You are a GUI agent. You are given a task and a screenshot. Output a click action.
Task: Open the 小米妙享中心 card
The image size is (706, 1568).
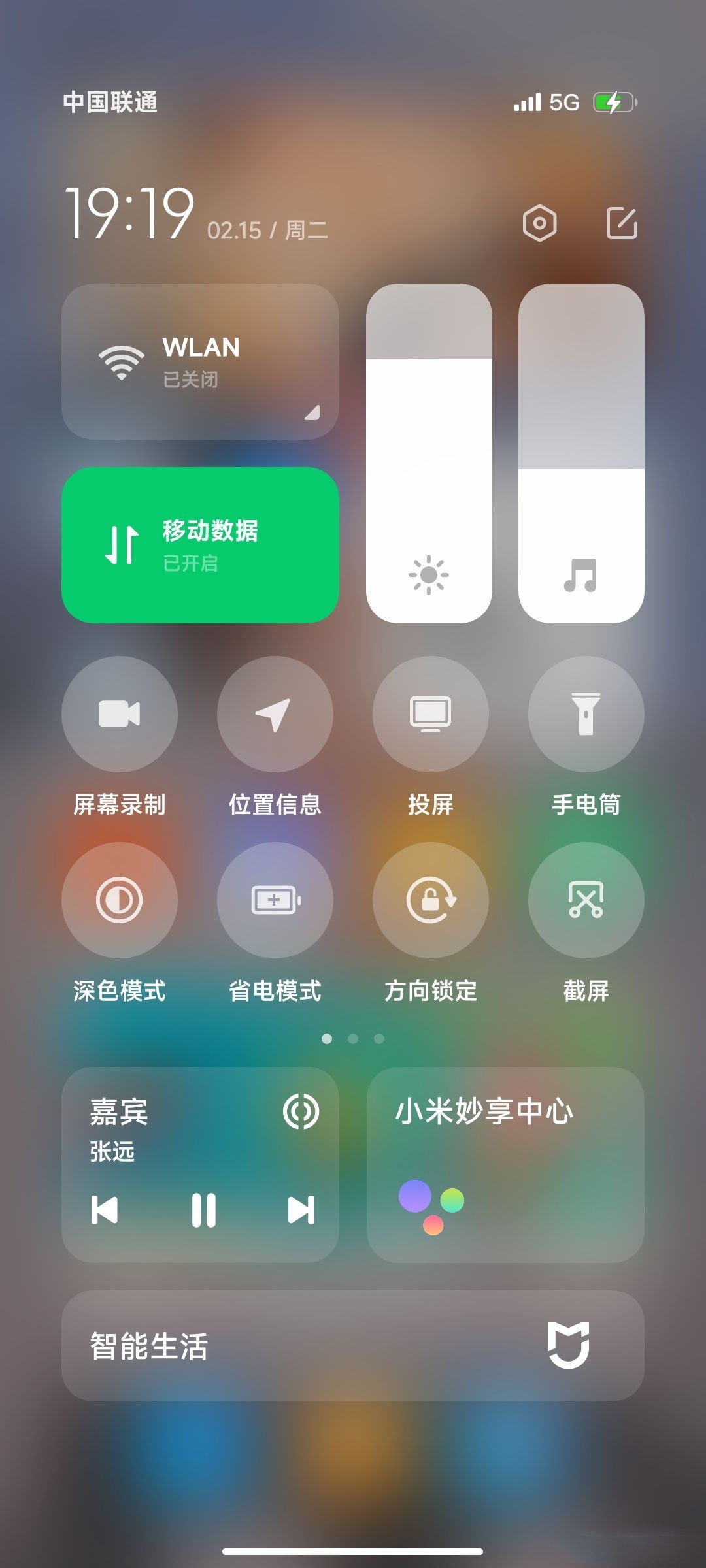pyautogui.click(x=505, y=1164)
